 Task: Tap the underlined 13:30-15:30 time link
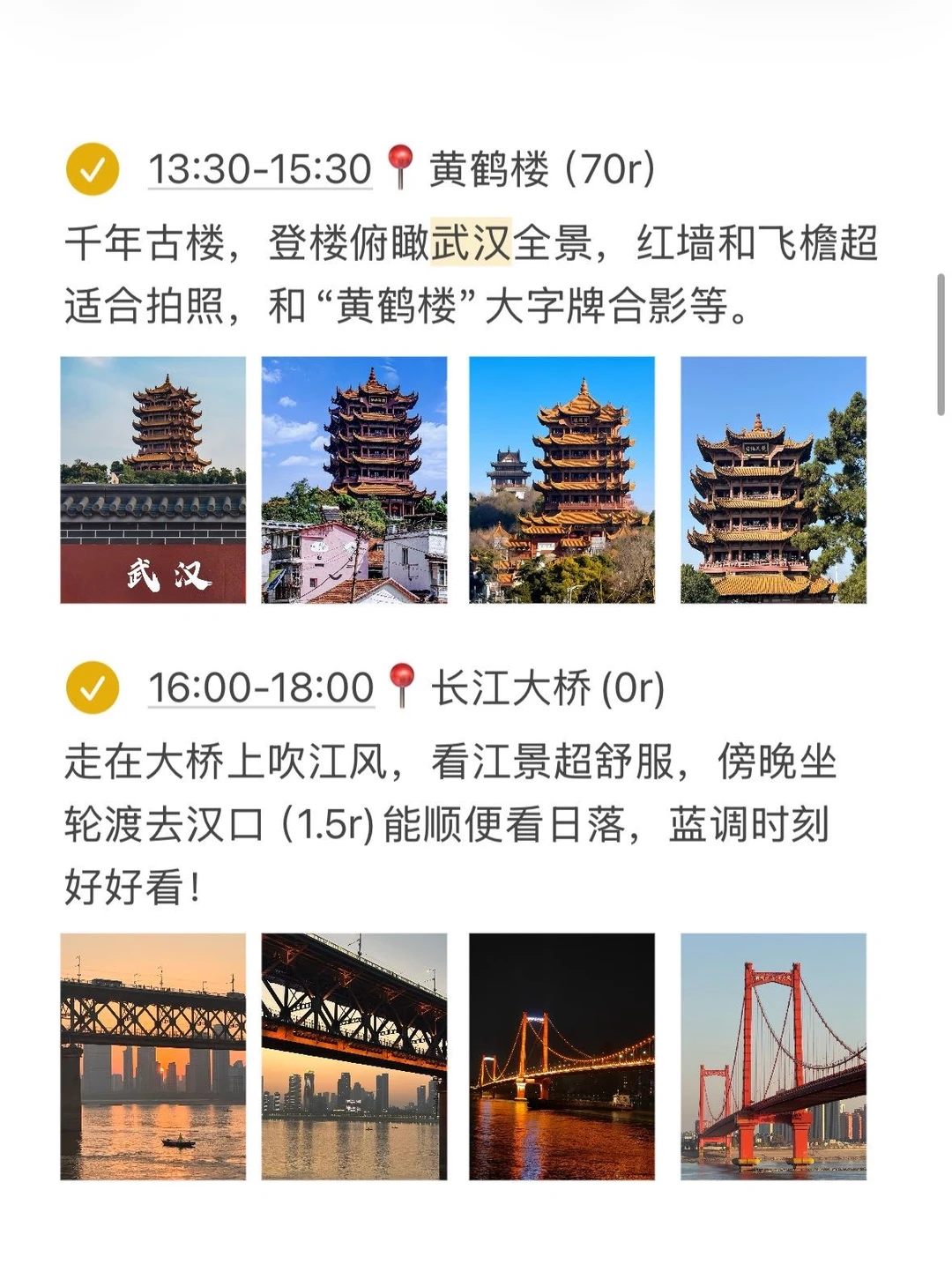click(x=260, y=168)
